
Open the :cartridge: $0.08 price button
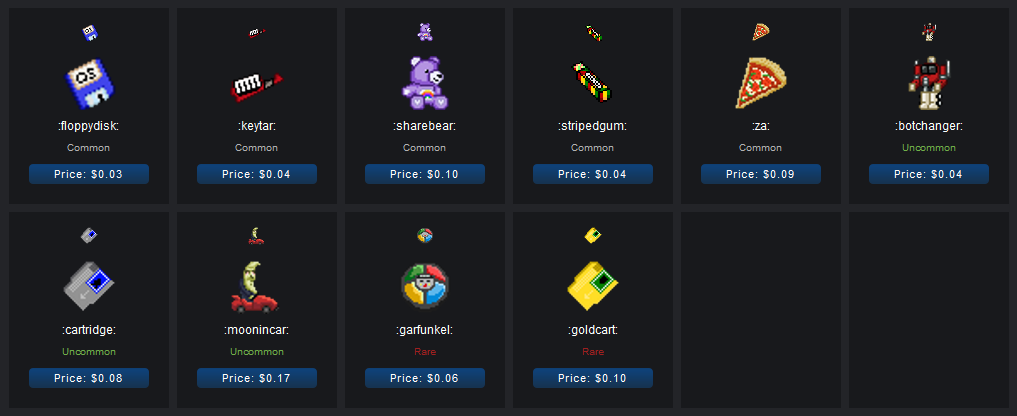point(89,378)
